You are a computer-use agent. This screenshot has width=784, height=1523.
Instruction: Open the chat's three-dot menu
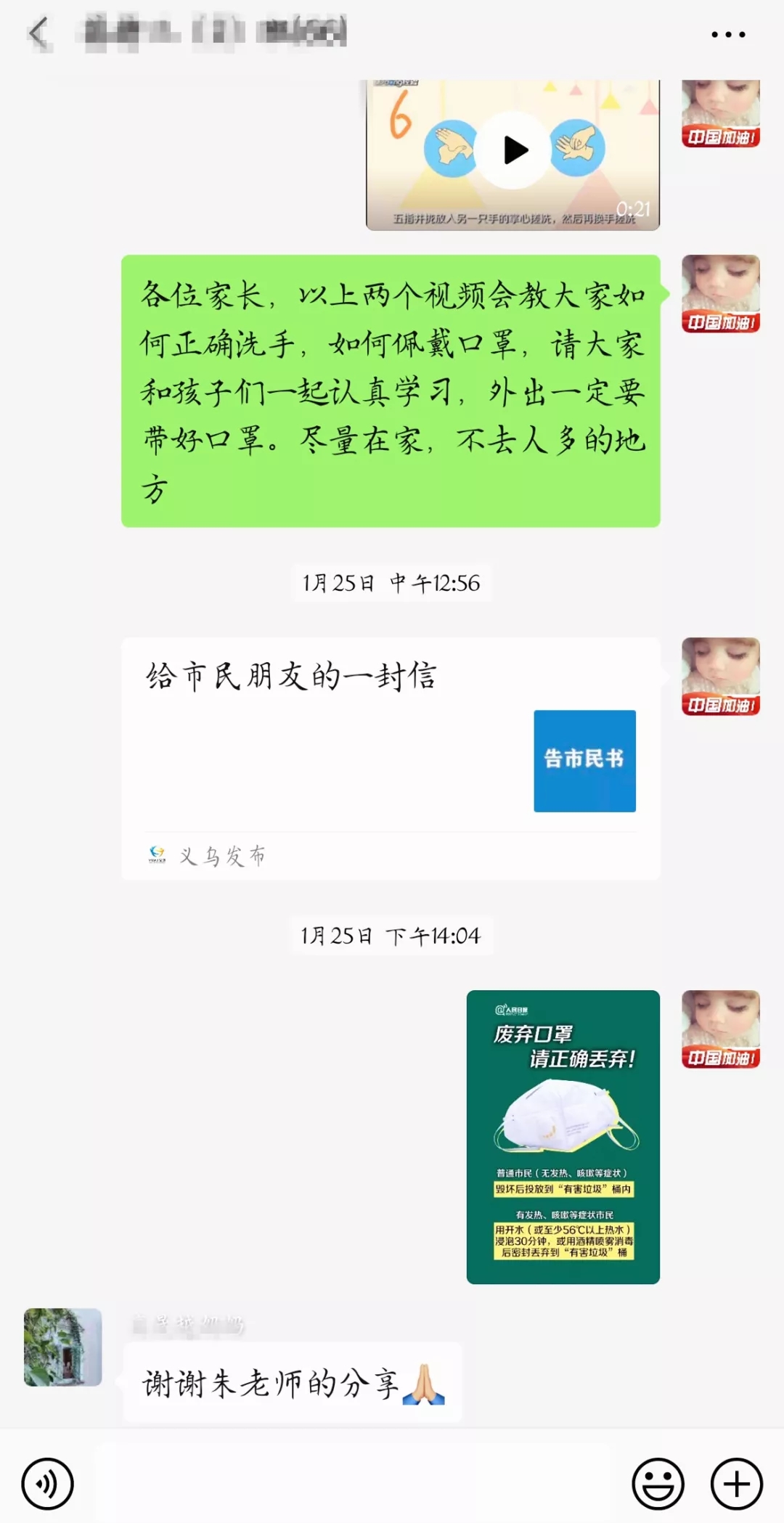click(727, 34)
